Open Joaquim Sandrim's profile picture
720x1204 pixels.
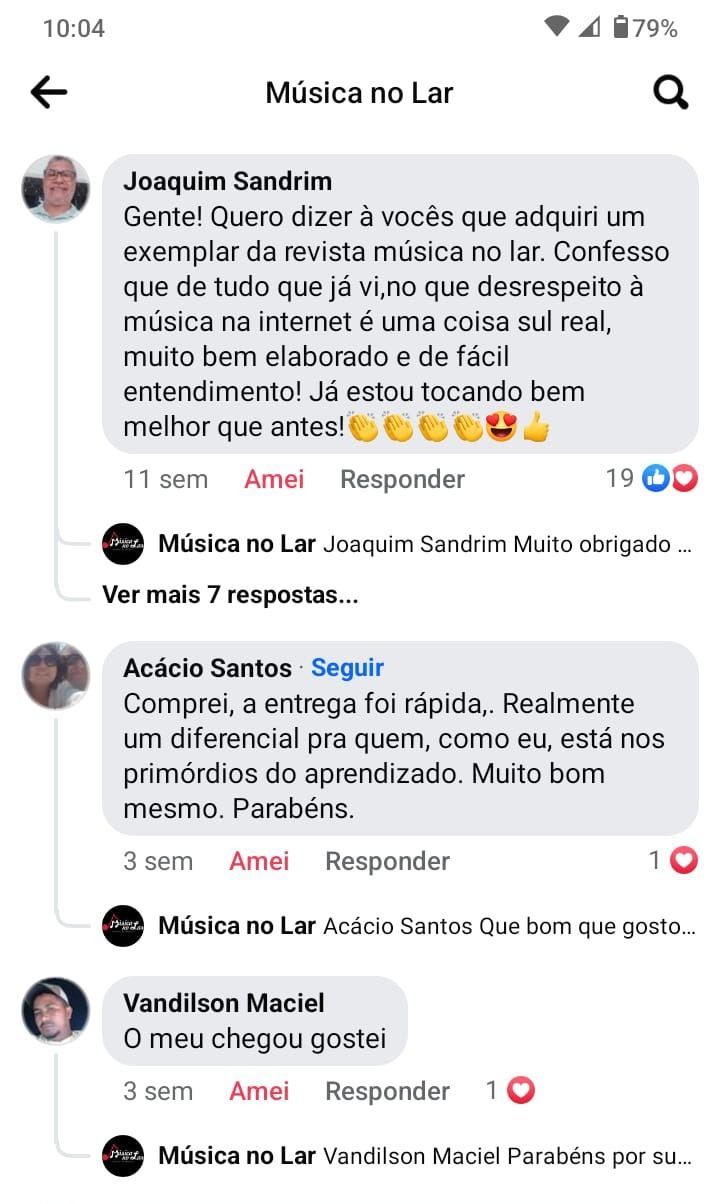coord(56,188)
